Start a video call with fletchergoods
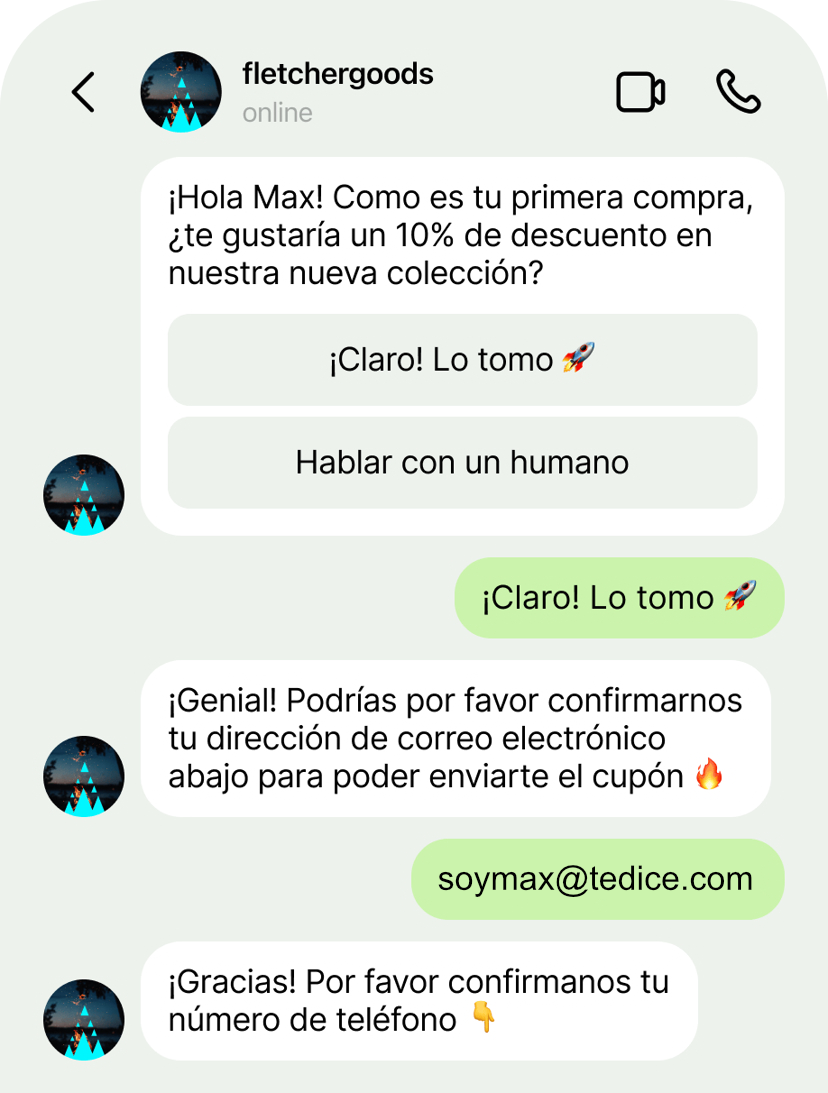This screenshot has height=1093, width=828. click(640, 93)
